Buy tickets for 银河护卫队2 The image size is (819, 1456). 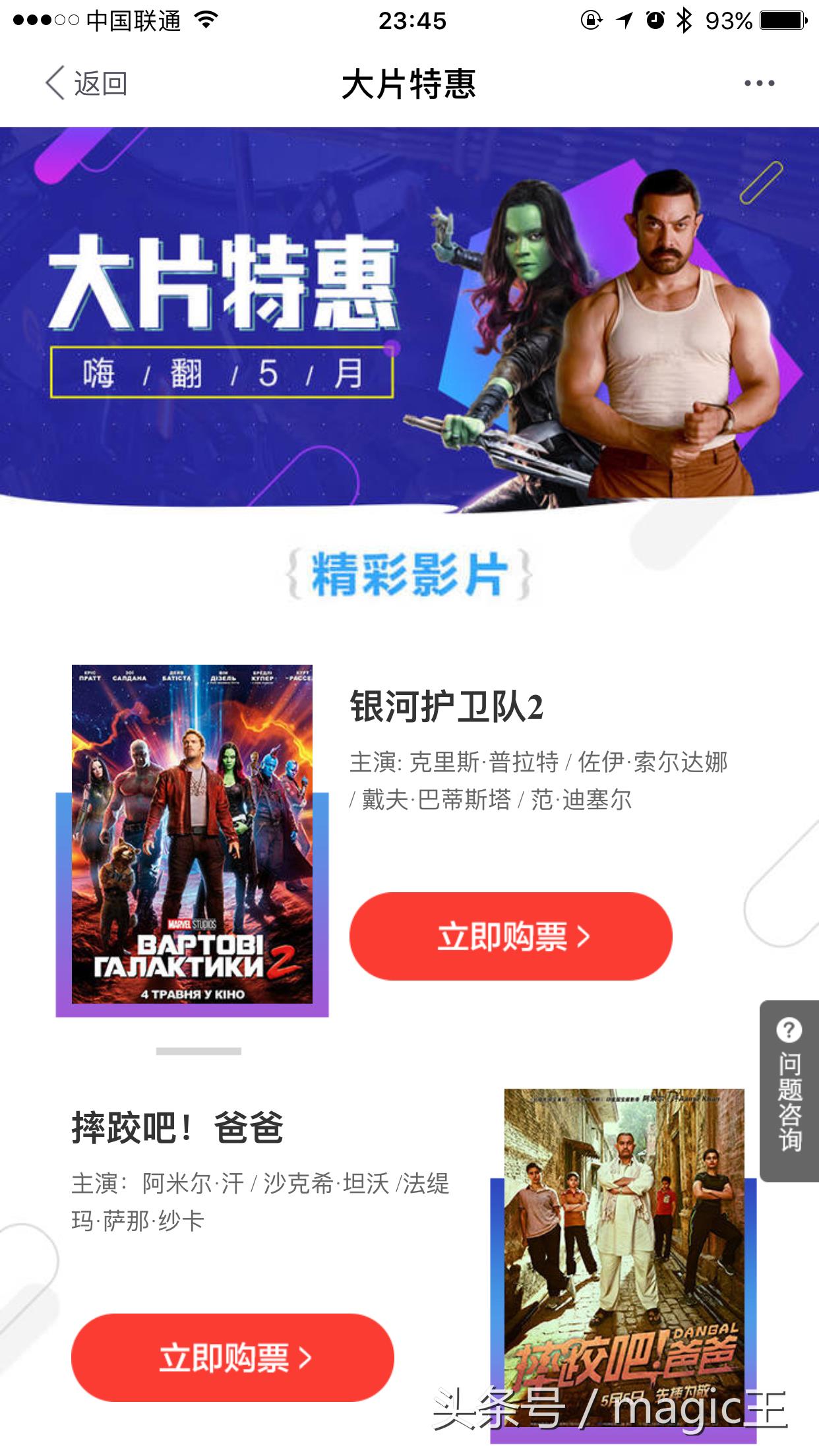click(510, 936)
